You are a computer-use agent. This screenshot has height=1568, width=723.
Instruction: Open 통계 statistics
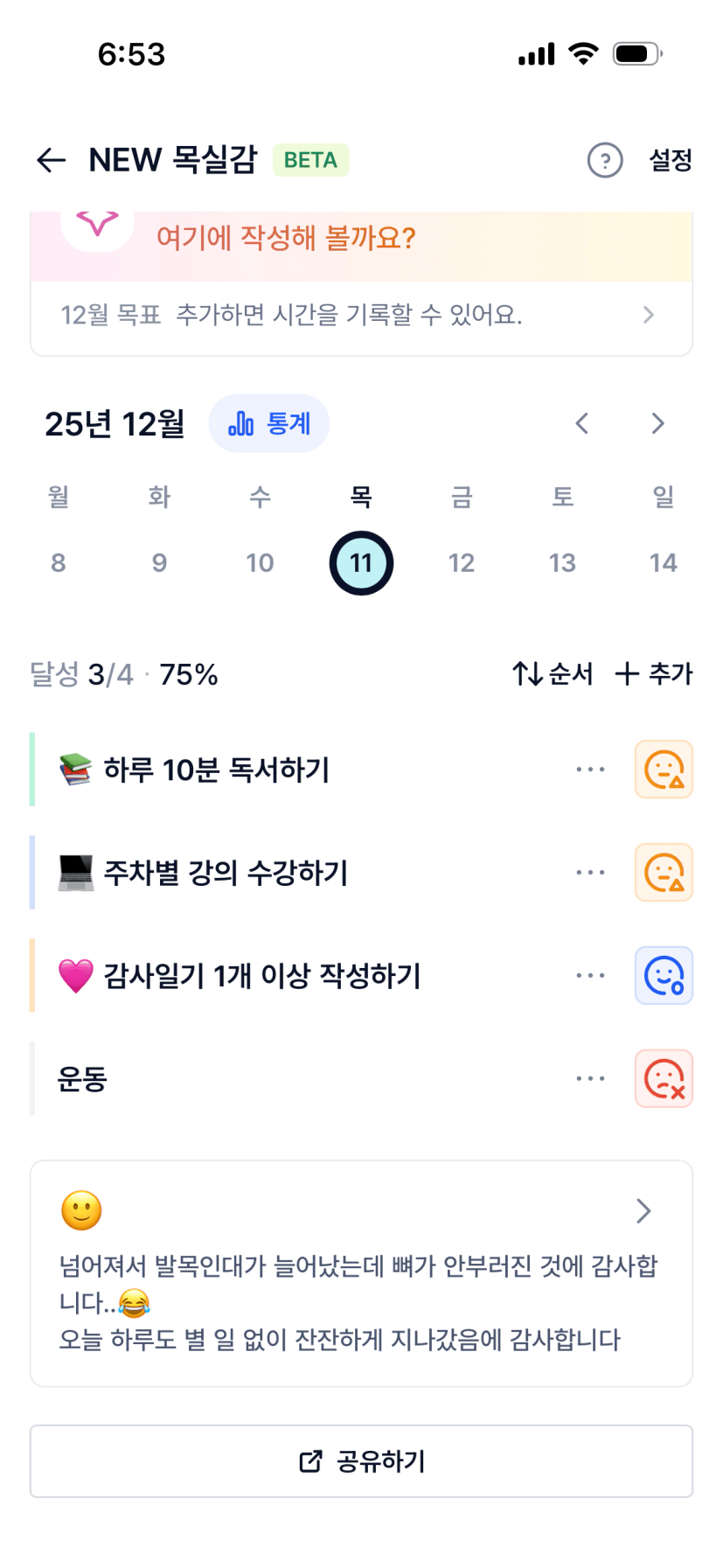[269, 424]
